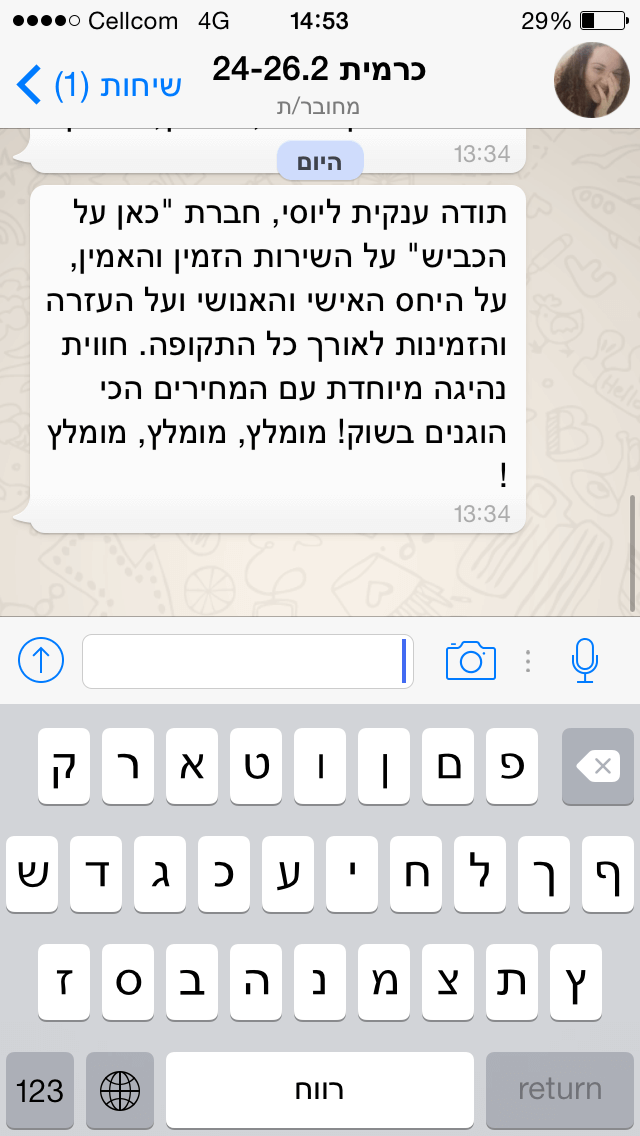Switch keyboard to 123 numbers

[x=40, y=1089]
